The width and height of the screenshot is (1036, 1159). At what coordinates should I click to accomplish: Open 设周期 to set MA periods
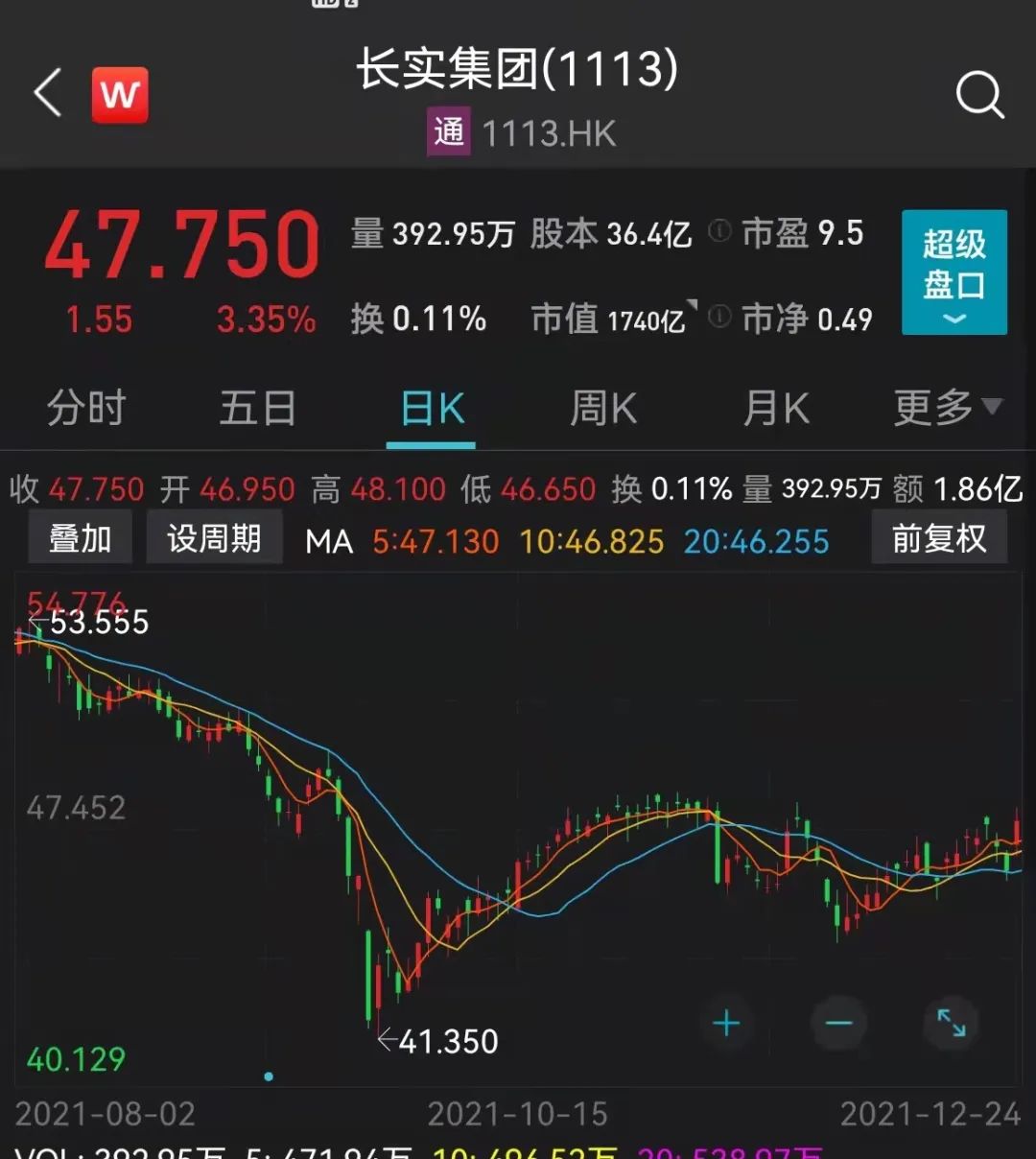click(214, 539)
